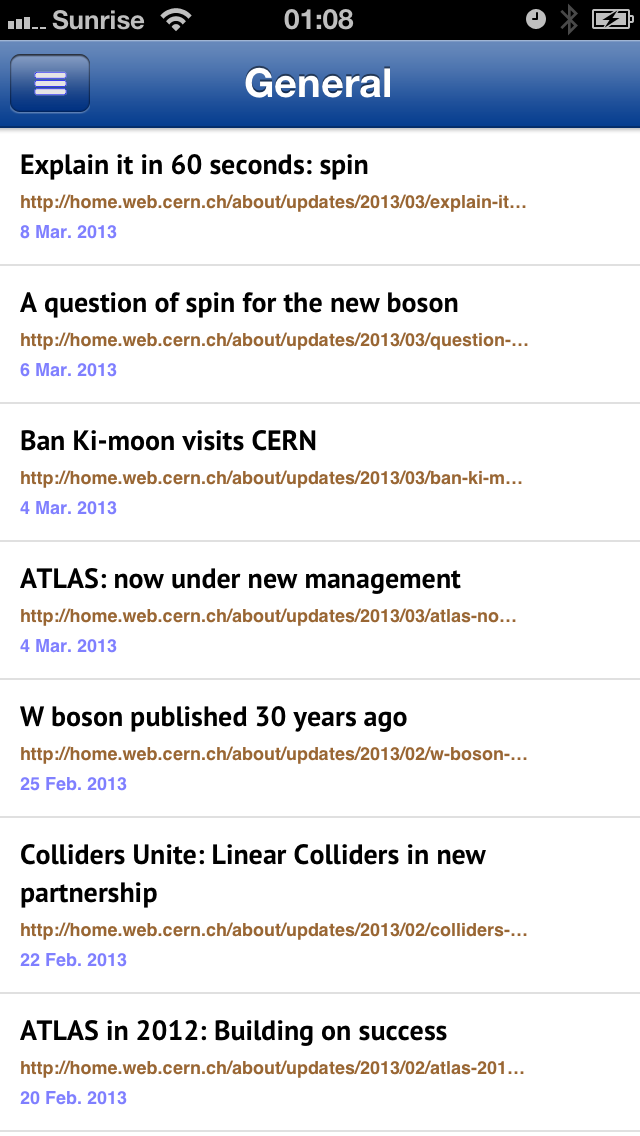Screen dimensions: 640x1136
Task: Tap 'ATLAS in 2012: Building on success'
Action: [x=320, y=1062]
